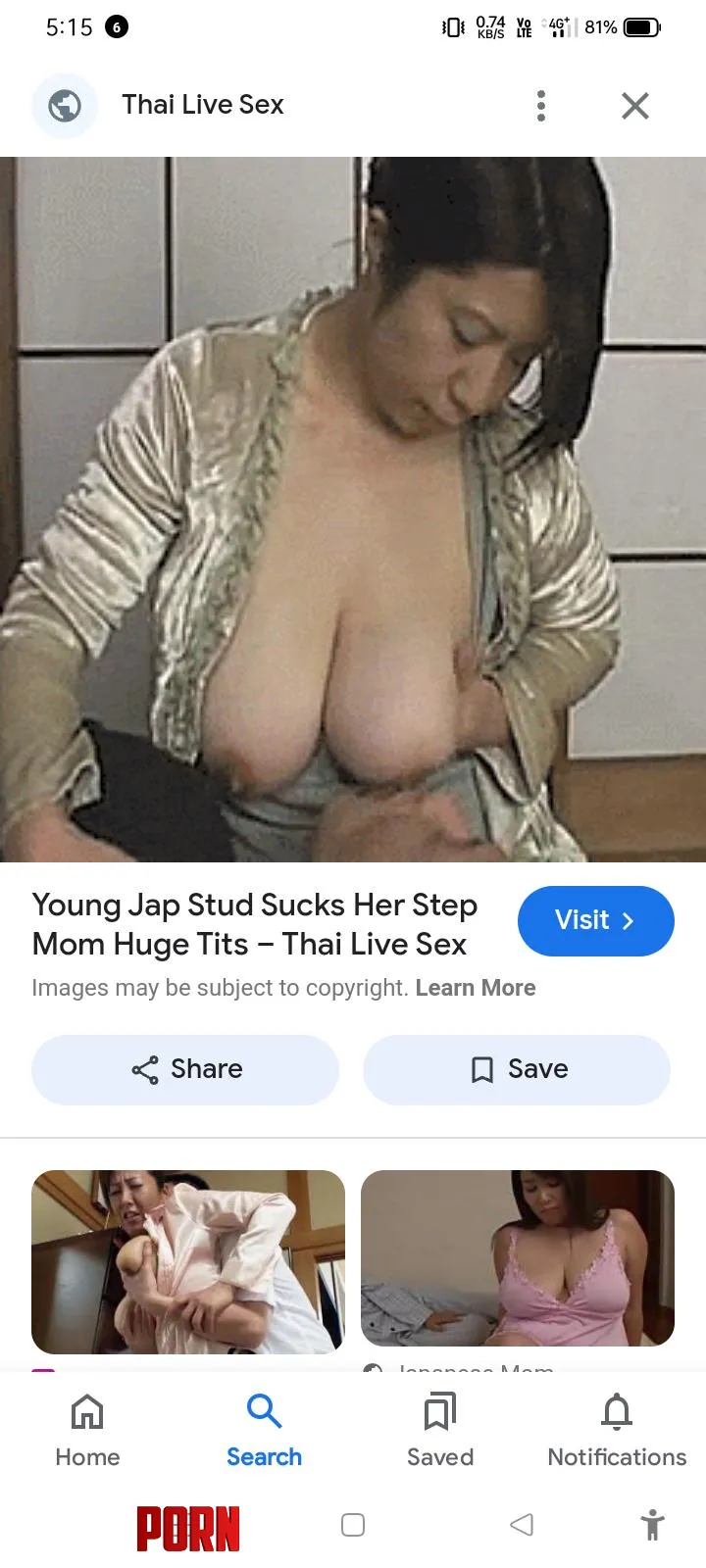Tap the system back button
Image resolution: width=706 pixels, height=1568 pixels.
pyautogui.click(x=522, y=1524)
